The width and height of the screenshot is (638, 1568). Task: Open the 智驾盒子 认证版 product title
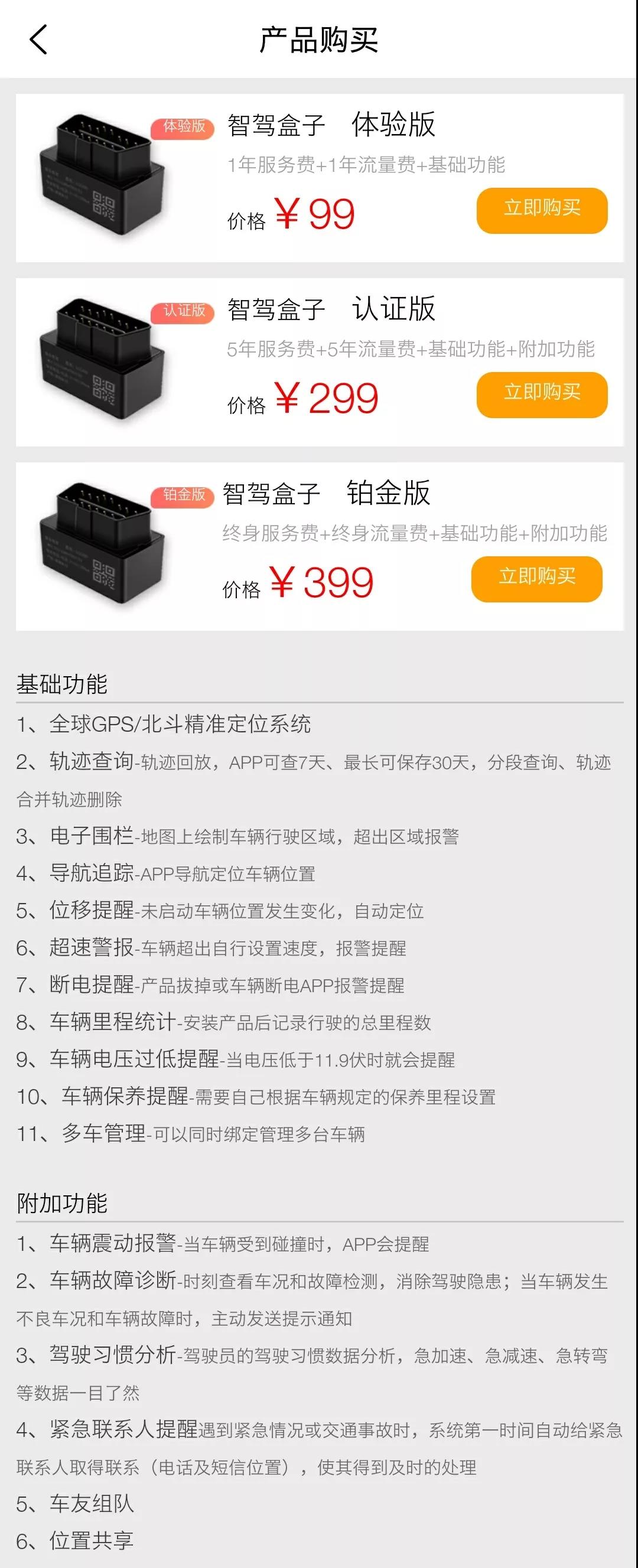pyautogui.click(x=332, y=309)
